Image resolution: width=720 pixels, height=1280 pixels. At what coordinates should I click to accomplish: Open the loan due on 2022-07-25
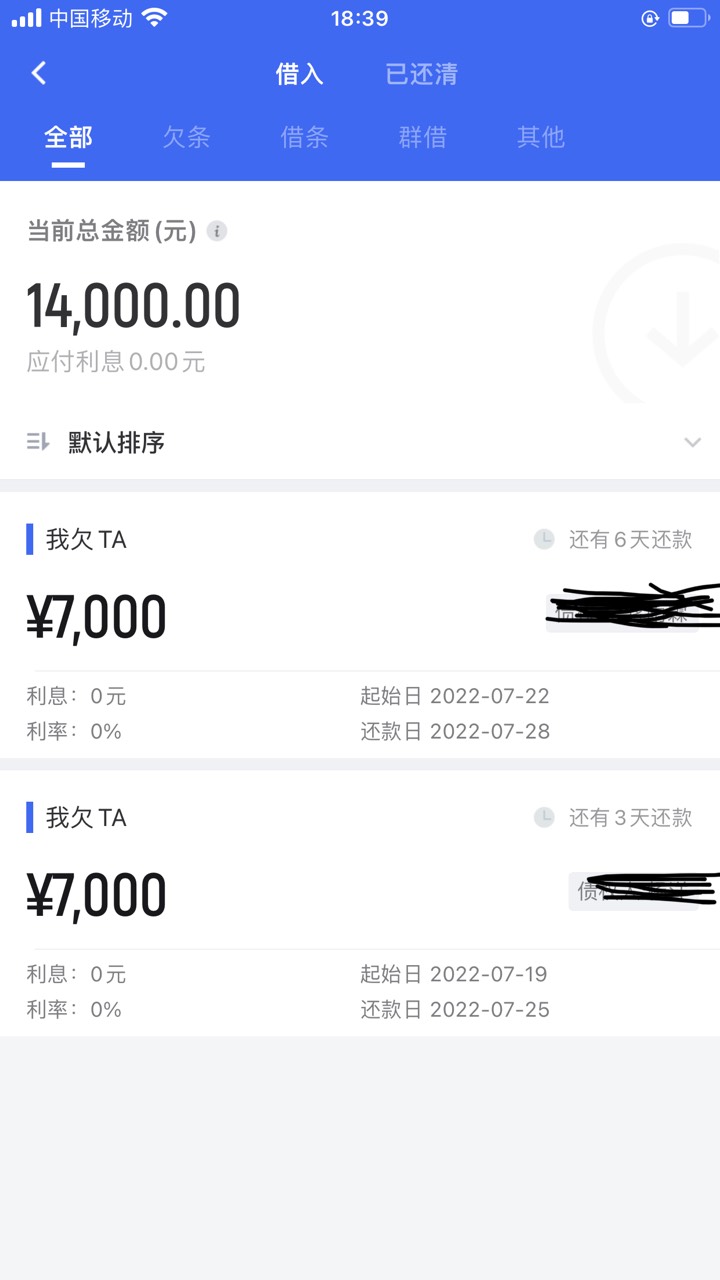[360, 903]
